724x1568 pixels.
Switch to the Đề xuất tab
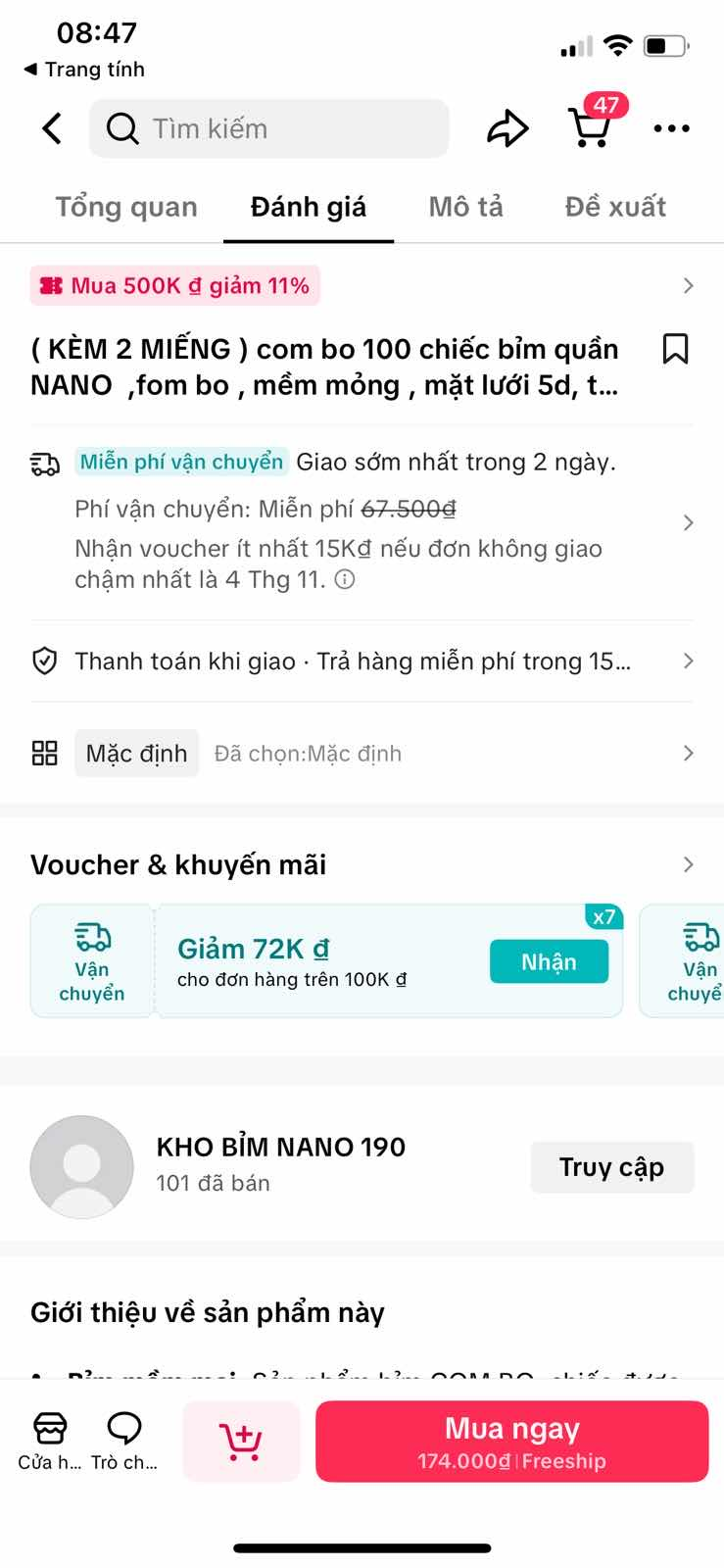[x=615, y=207]
